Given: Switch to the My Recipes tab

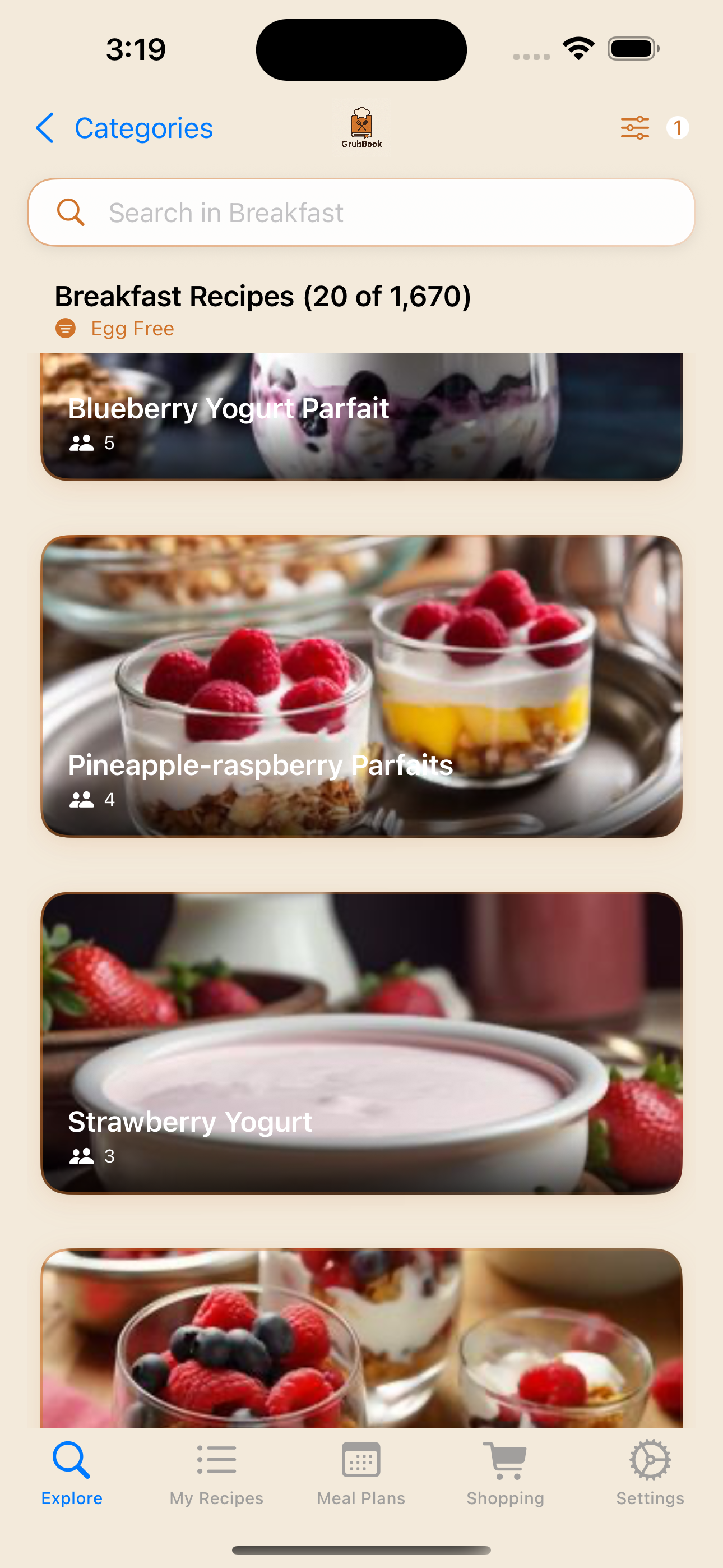Looking at the screenshot, I should tap(216, 1472).
